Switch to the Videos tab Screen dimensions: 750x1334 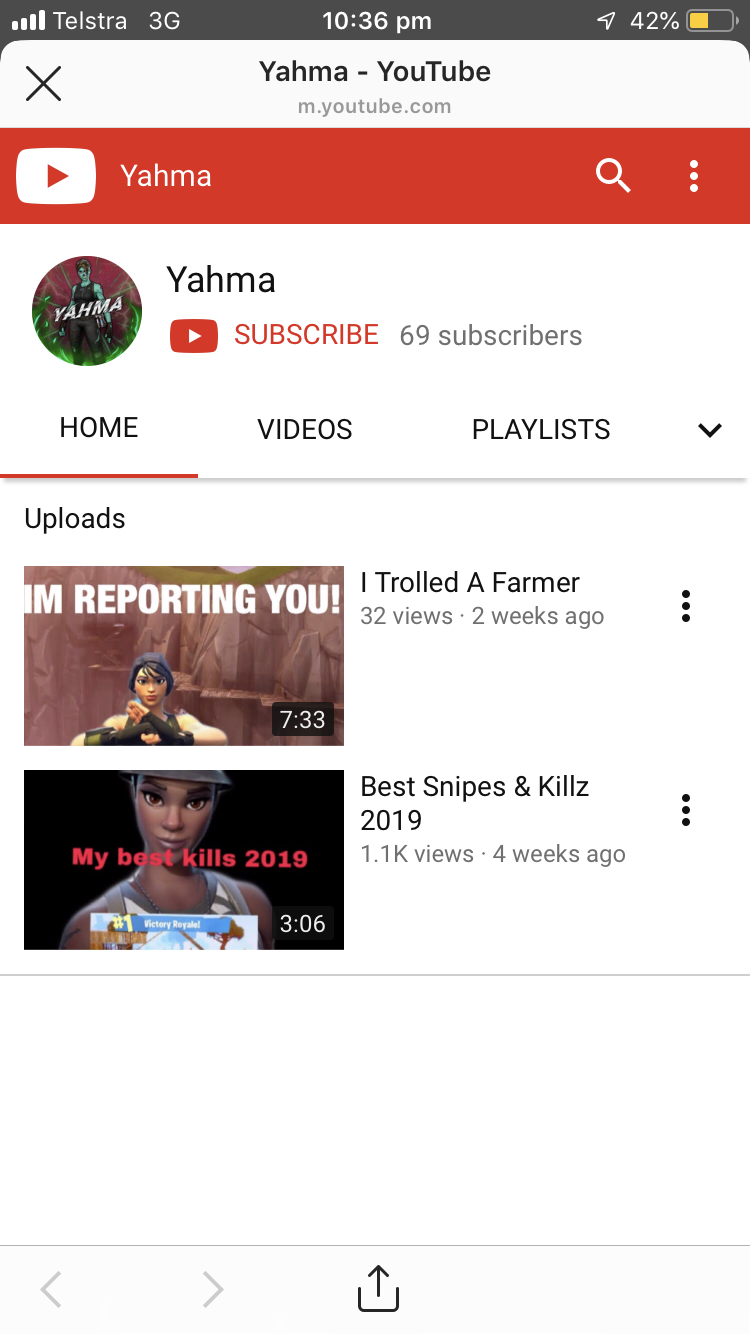click(305, 430)
